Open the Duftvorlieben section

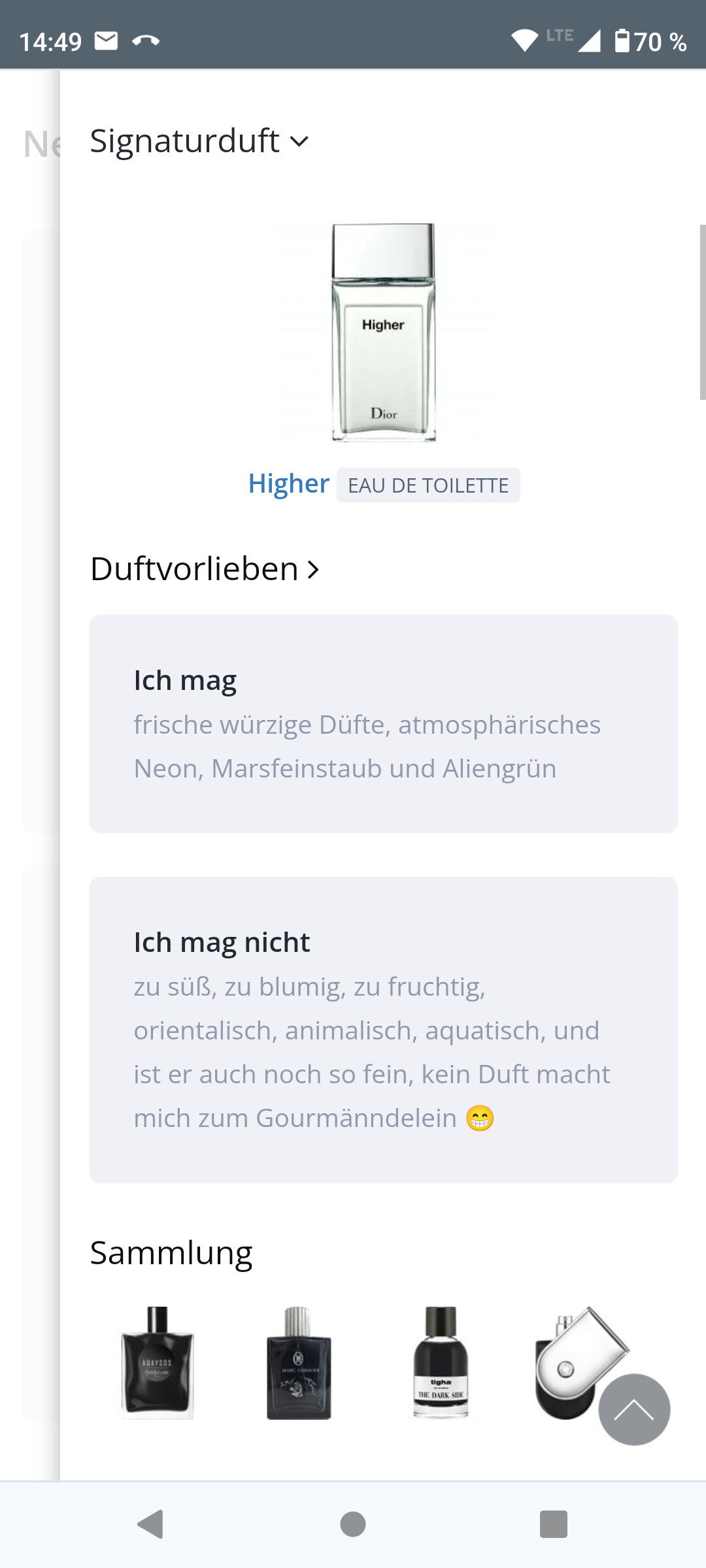click(x=205, y=569)
